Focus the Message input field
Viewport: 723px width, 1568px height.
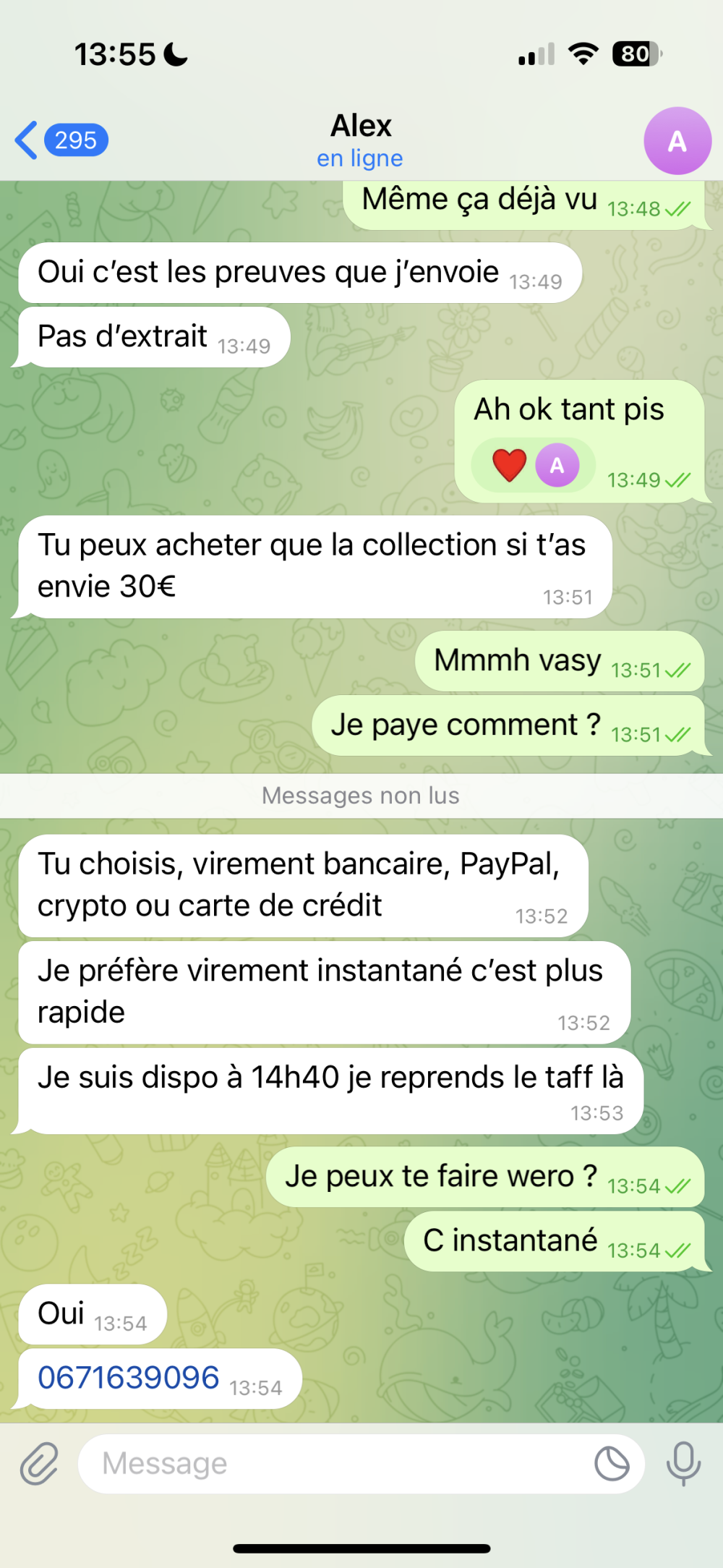coord(333,1463)
